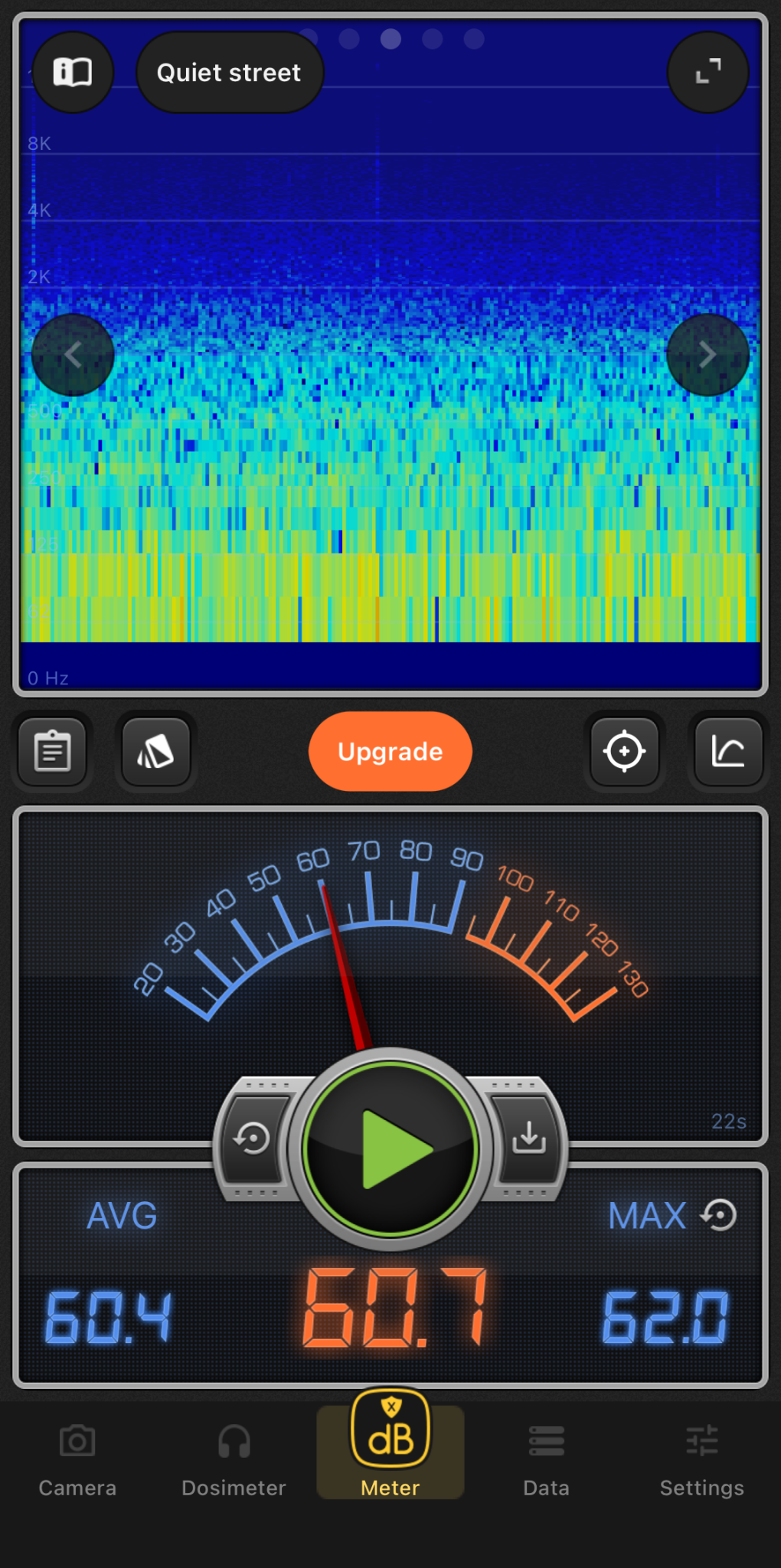Viewport: 781px width, 1568px height.
Task: Tap the orange Upgrade button
Action: (x=390, y=752)
